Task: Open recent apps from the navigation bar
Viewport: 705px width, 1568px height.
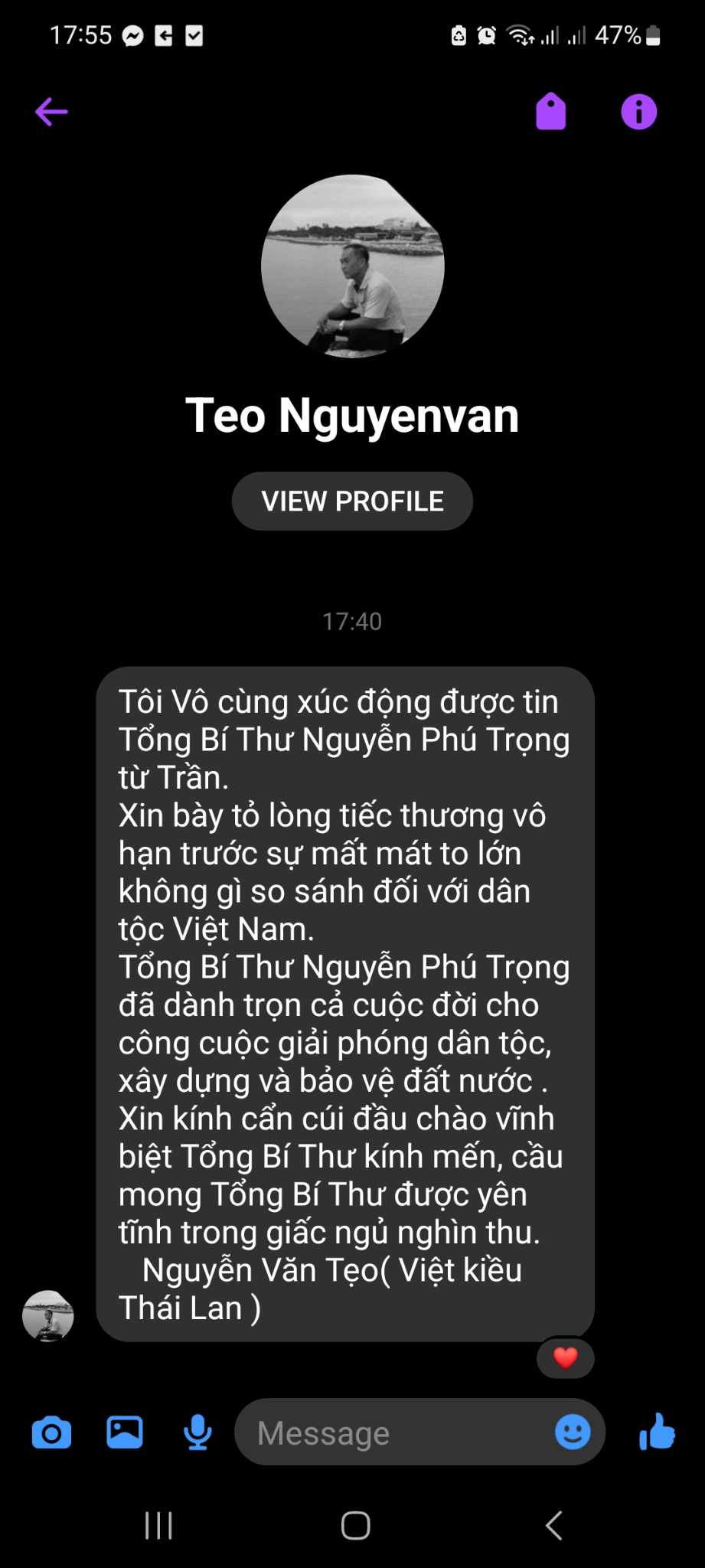Action: (158, 1526)
